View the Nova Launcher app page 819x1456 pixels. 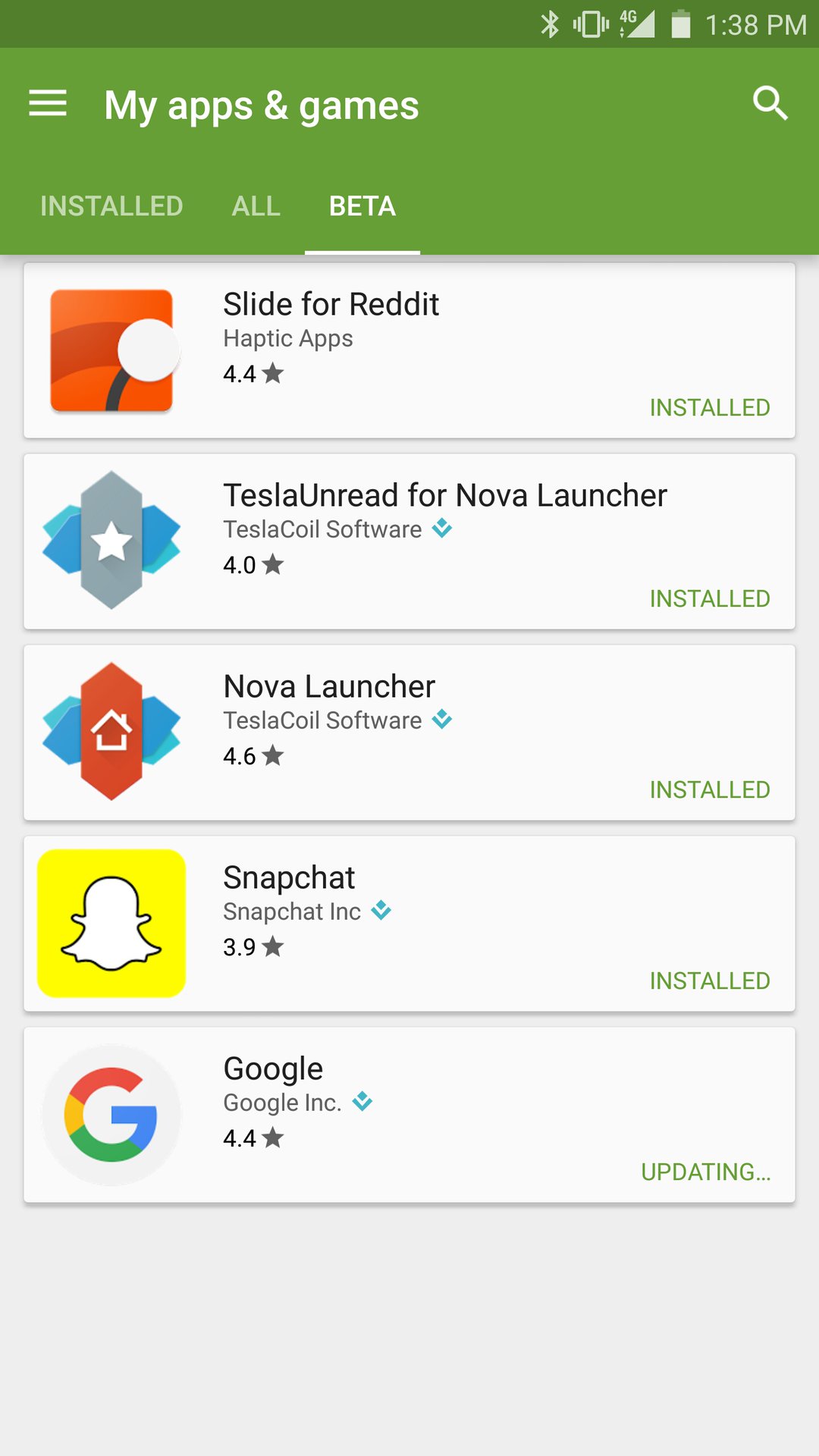click(409, 733)
